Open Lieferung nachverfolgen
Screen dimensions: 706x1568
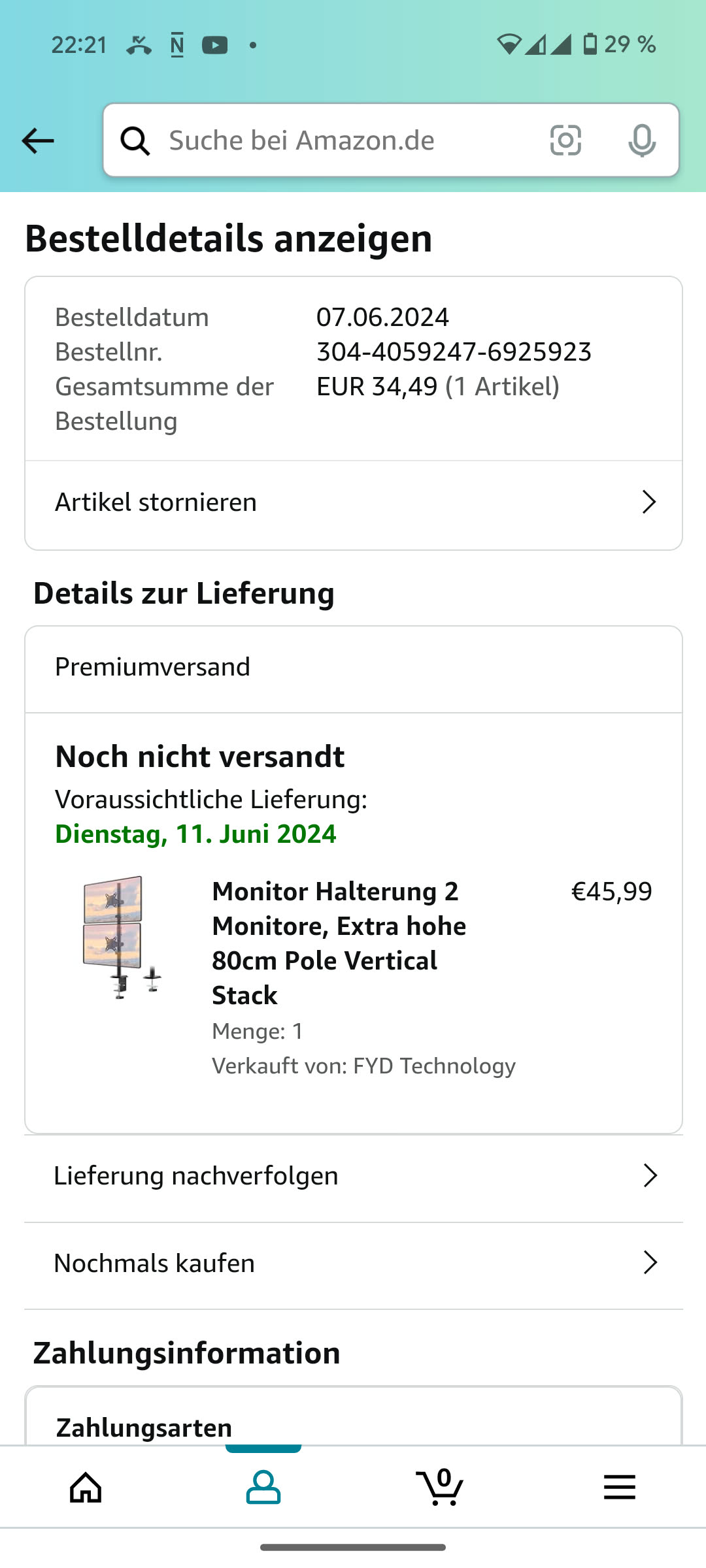(353, 1176)
